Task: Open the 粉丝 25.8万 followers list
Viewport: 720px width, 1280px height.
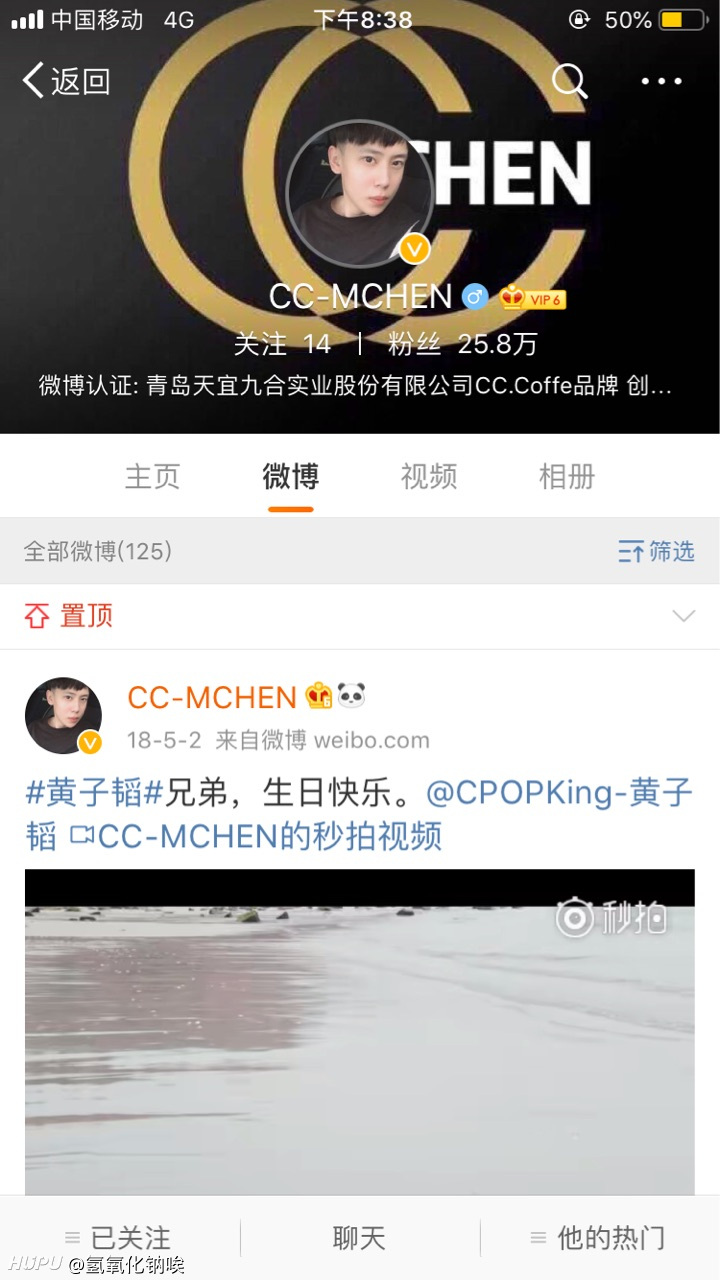Action: pyautogui.click(x=462, y=344)
